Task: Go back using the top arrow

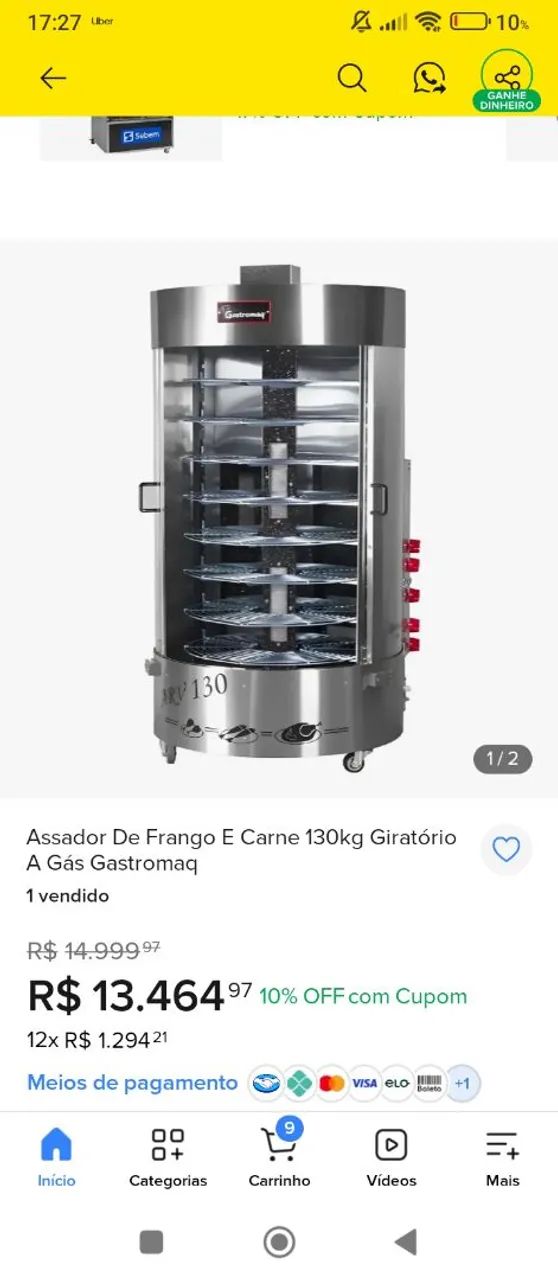Action: pos(53,78)
